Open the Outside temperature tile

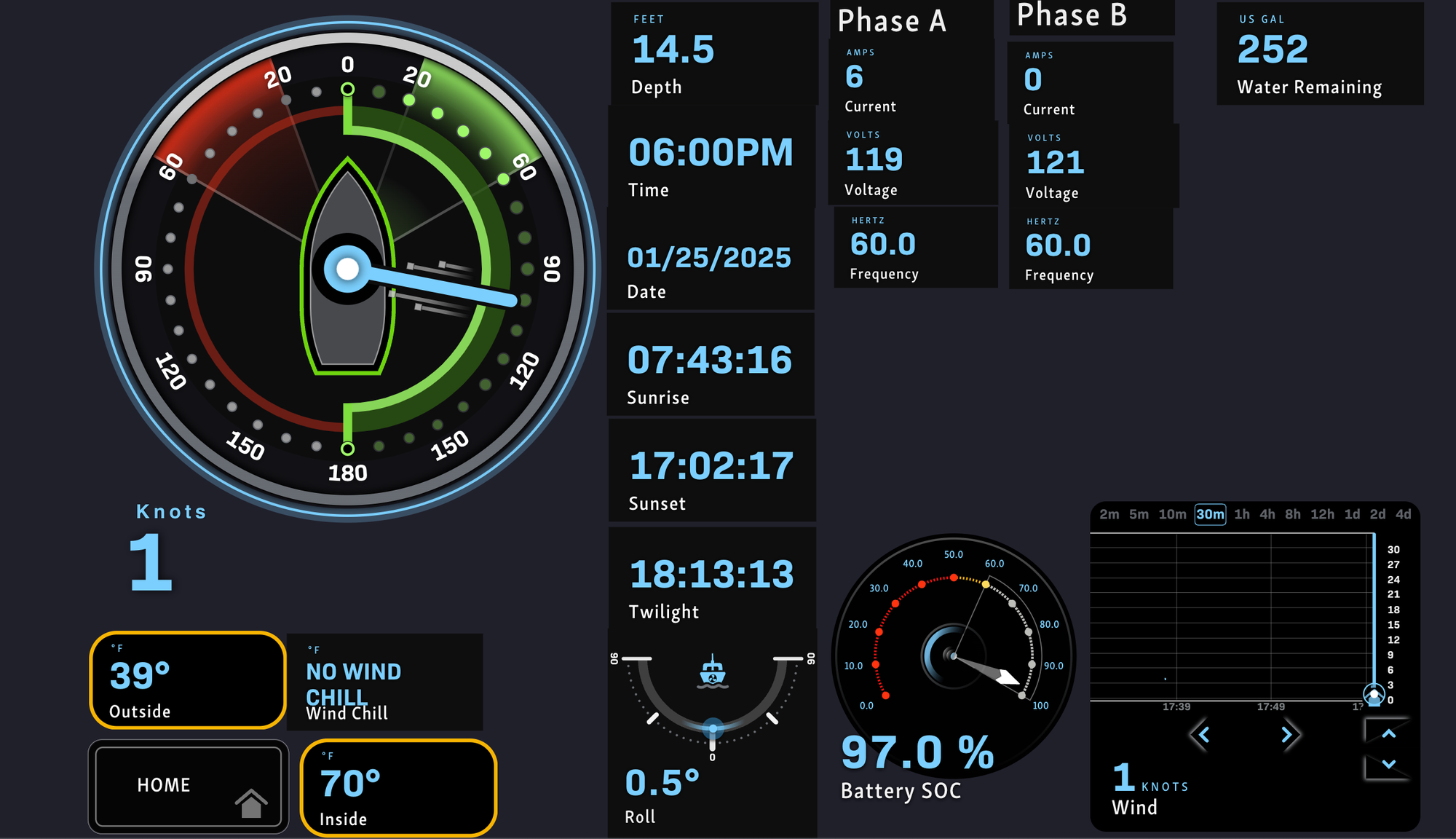click(188, 680)
